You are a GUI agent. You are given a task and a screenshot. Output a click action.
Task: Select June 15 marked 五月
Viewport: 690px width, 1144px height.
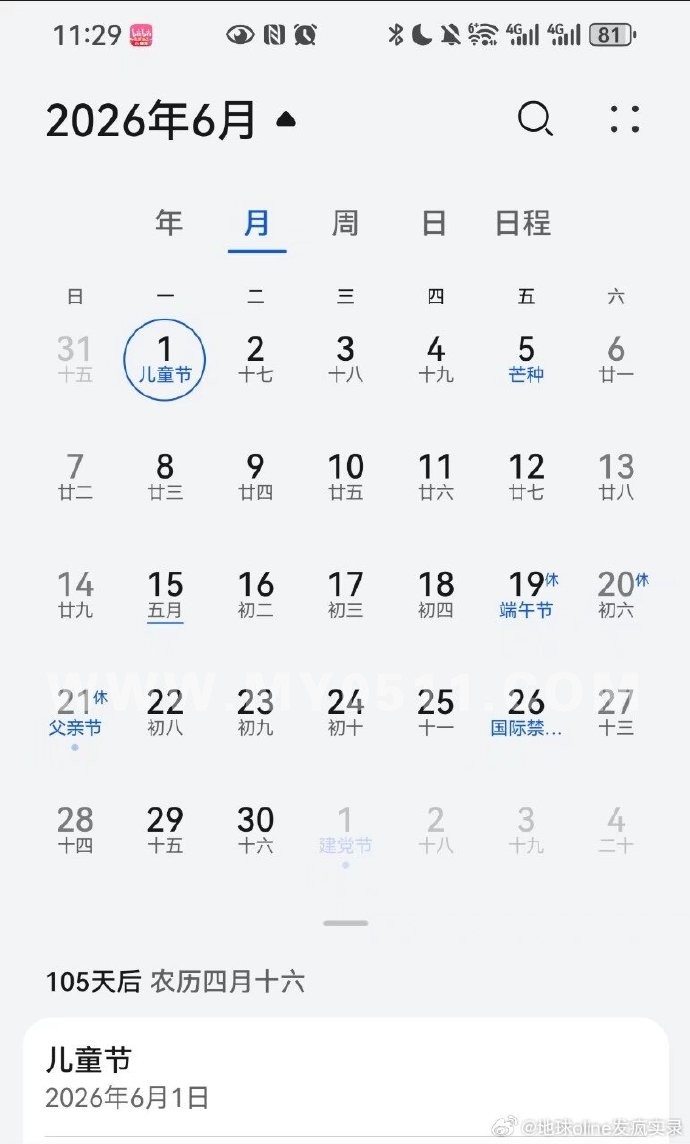pyautogui.click(x=165, y=596)
